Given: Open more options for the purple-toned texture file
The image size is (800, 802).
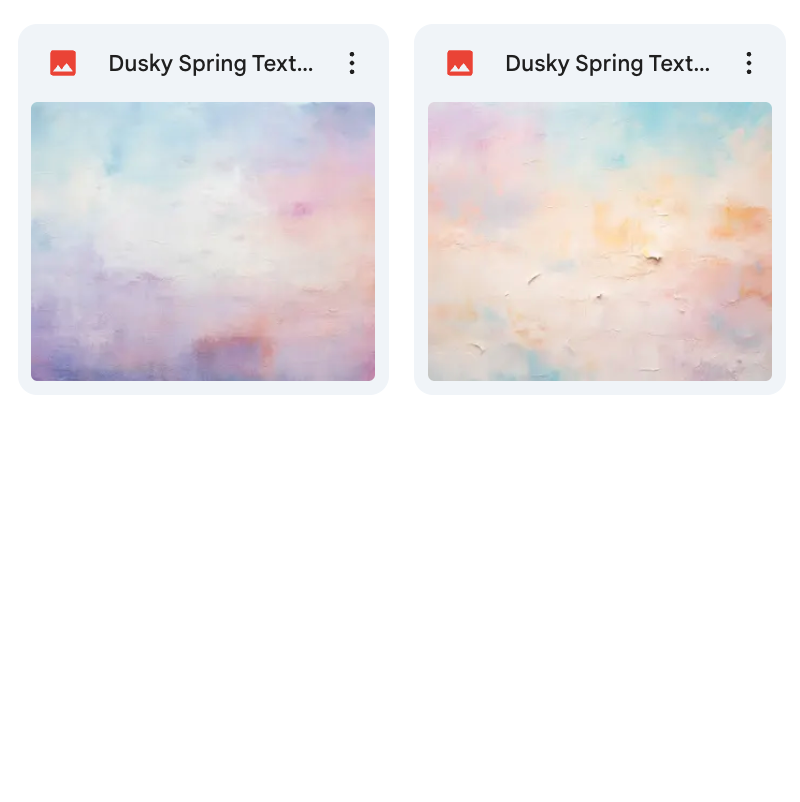Looking at the screenshot, I should pyautogui.click(x=352, y=64).
